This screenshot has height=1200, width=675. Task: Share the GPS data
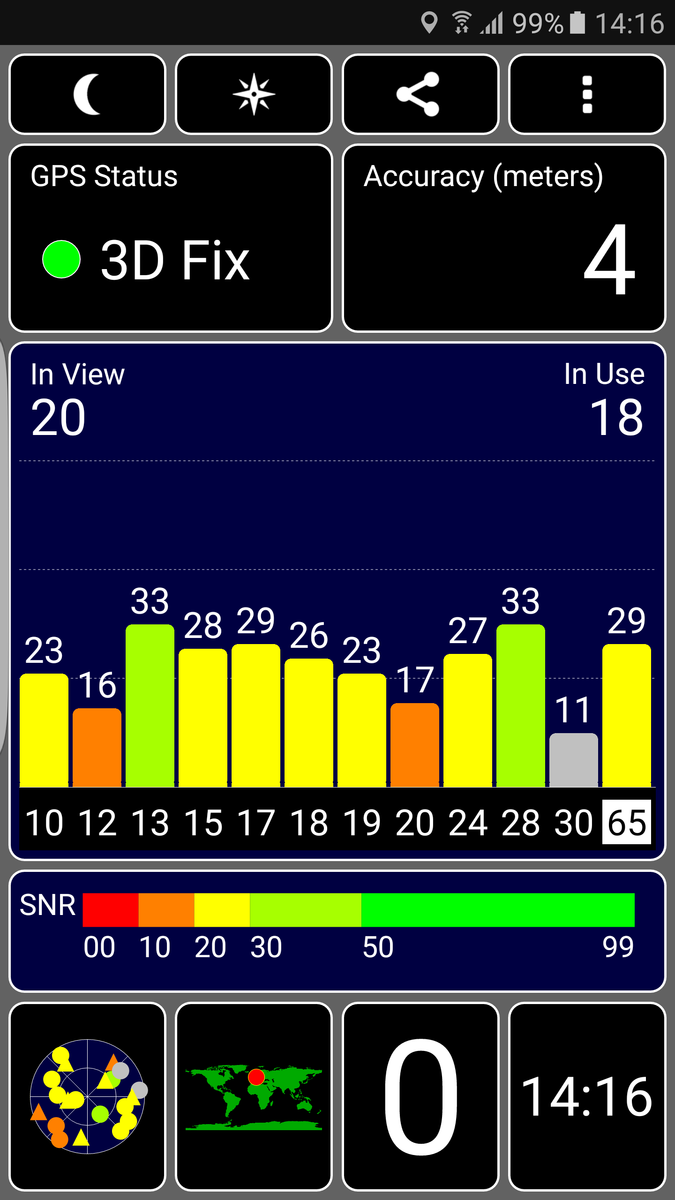[420, 95]
